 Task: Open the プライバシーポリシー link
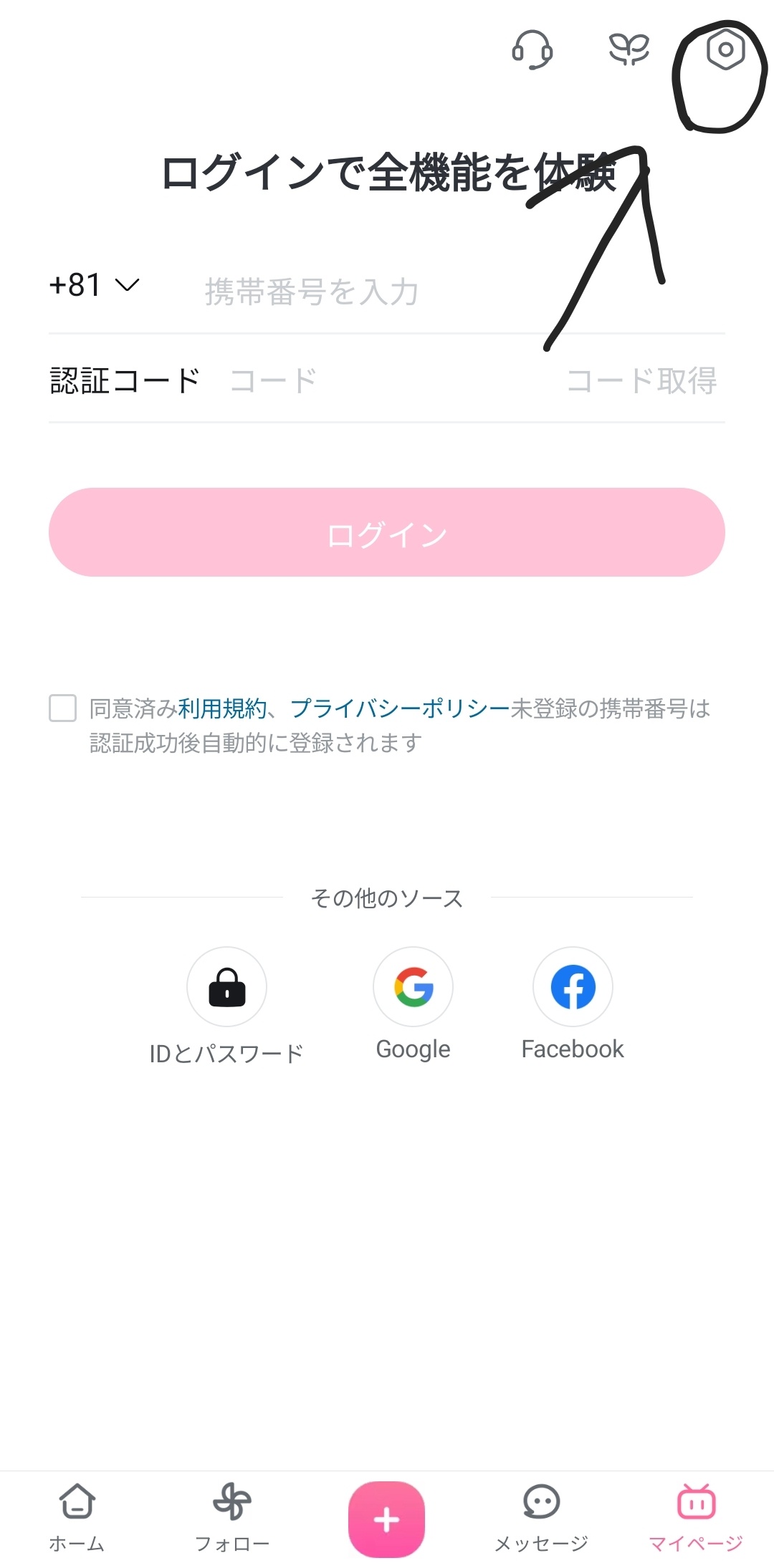tap(400, 708)
